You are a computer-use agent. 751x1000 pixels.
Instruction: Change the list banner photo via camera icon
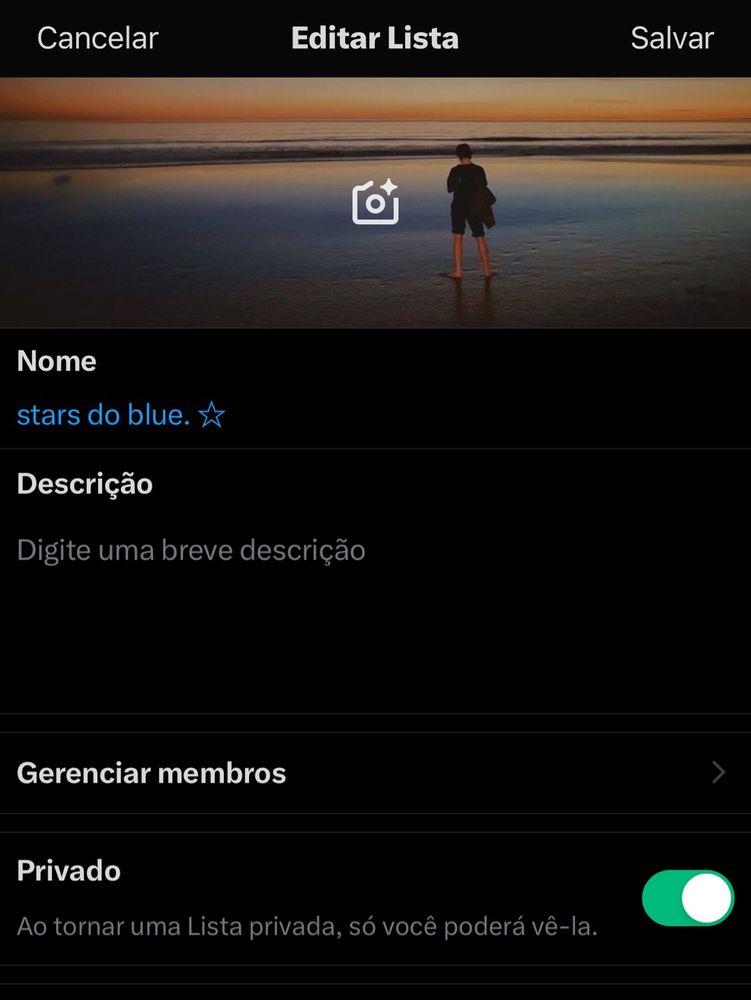376,203
